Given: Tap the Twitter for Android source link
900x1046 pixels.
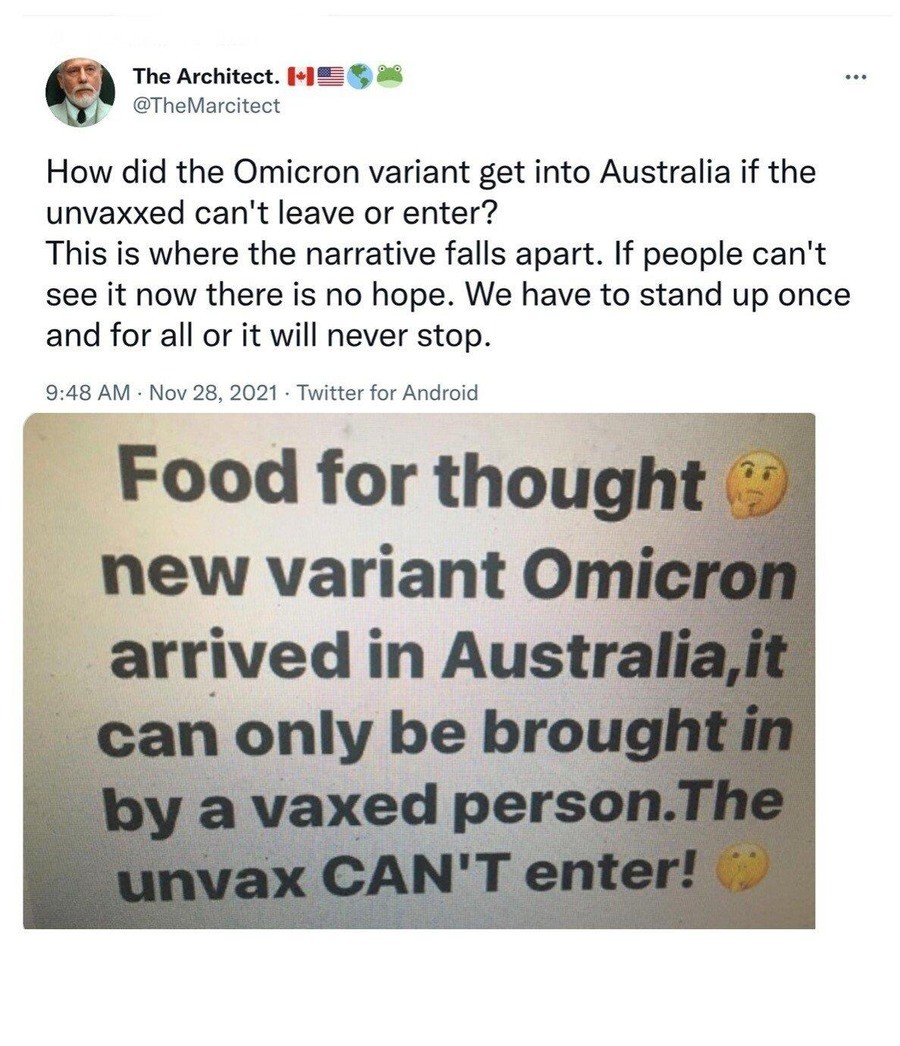Looking at the screenshot, I should click(x=387, y=392).
